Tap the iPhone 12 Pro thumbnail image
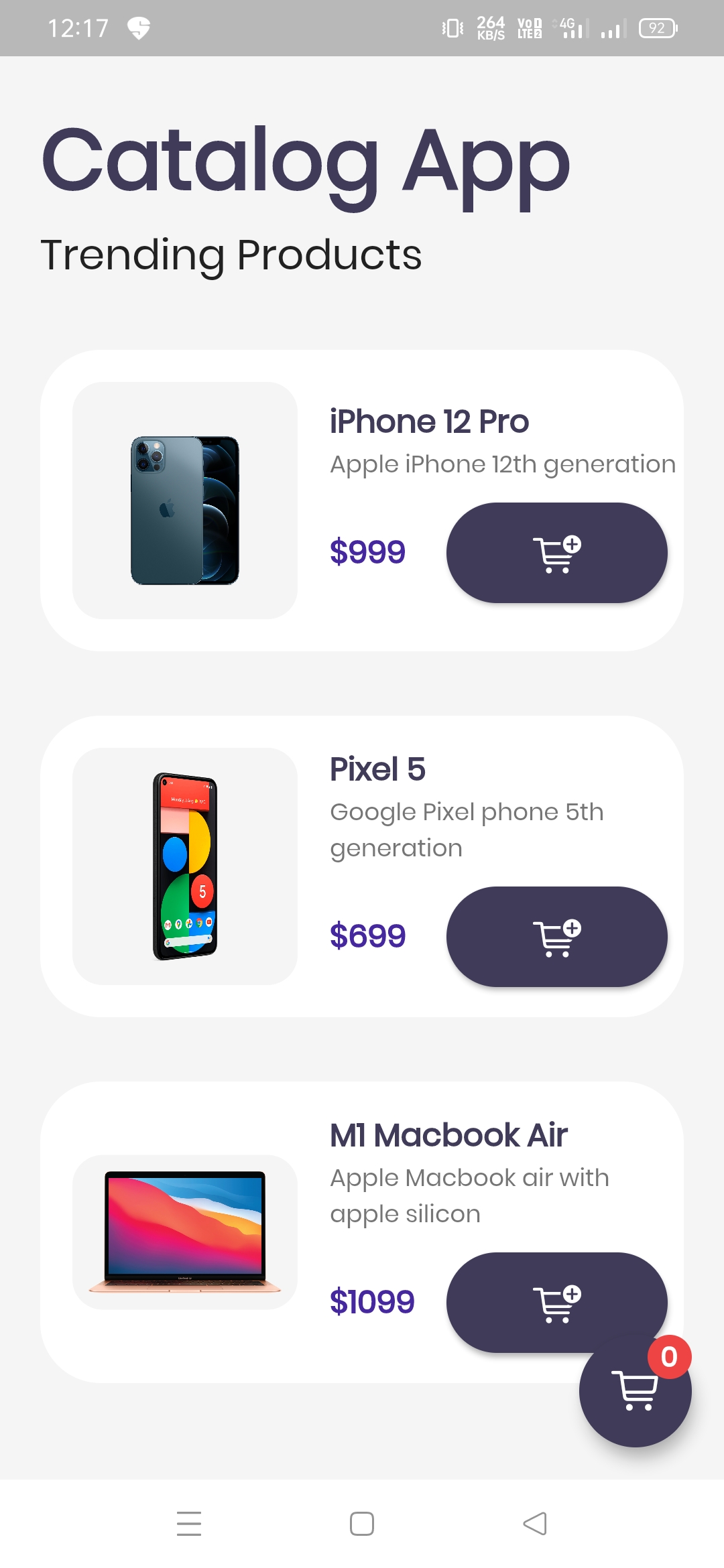 coord(185,497)
